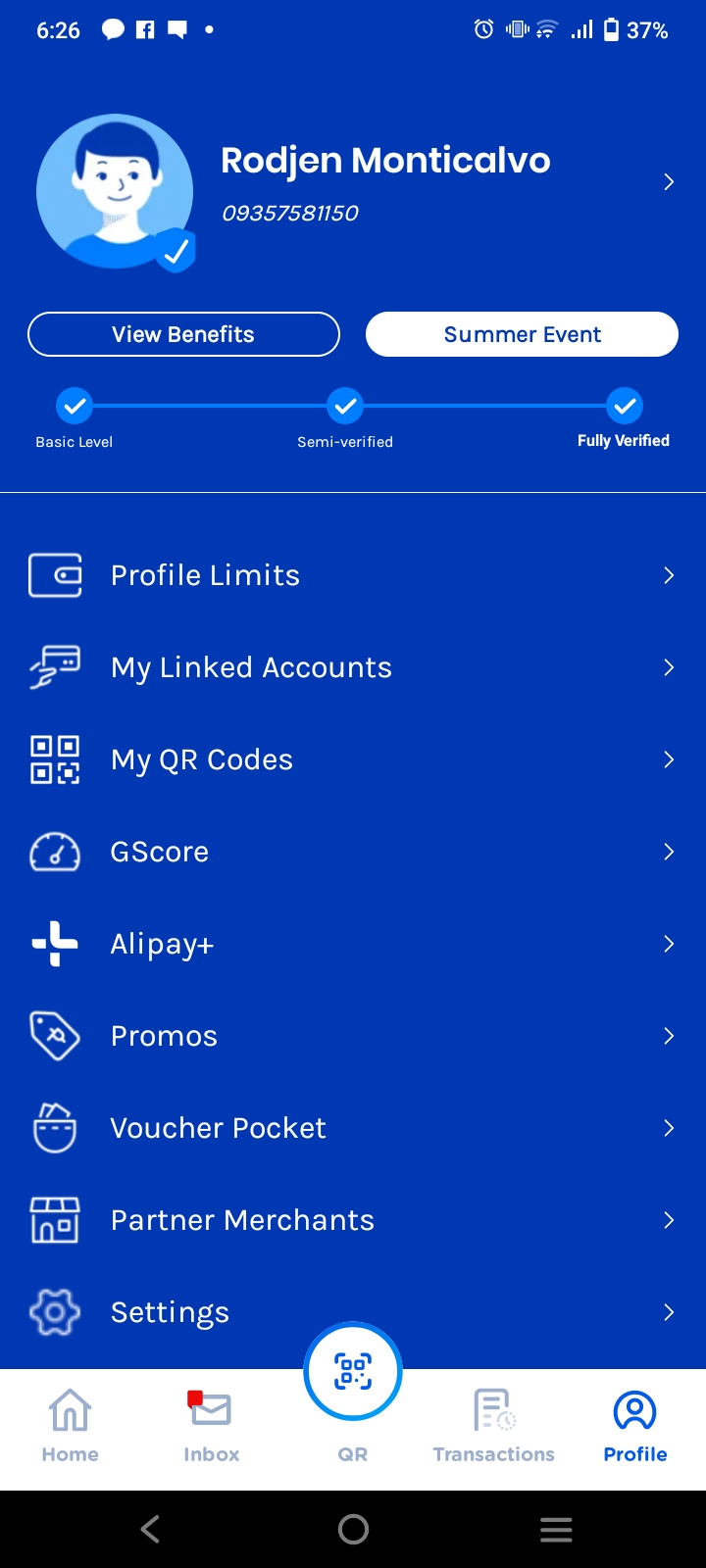This screenshot has width=706, height=1568.
Task: Go to My Linked Accounts
Action: (x=353, y=667)
